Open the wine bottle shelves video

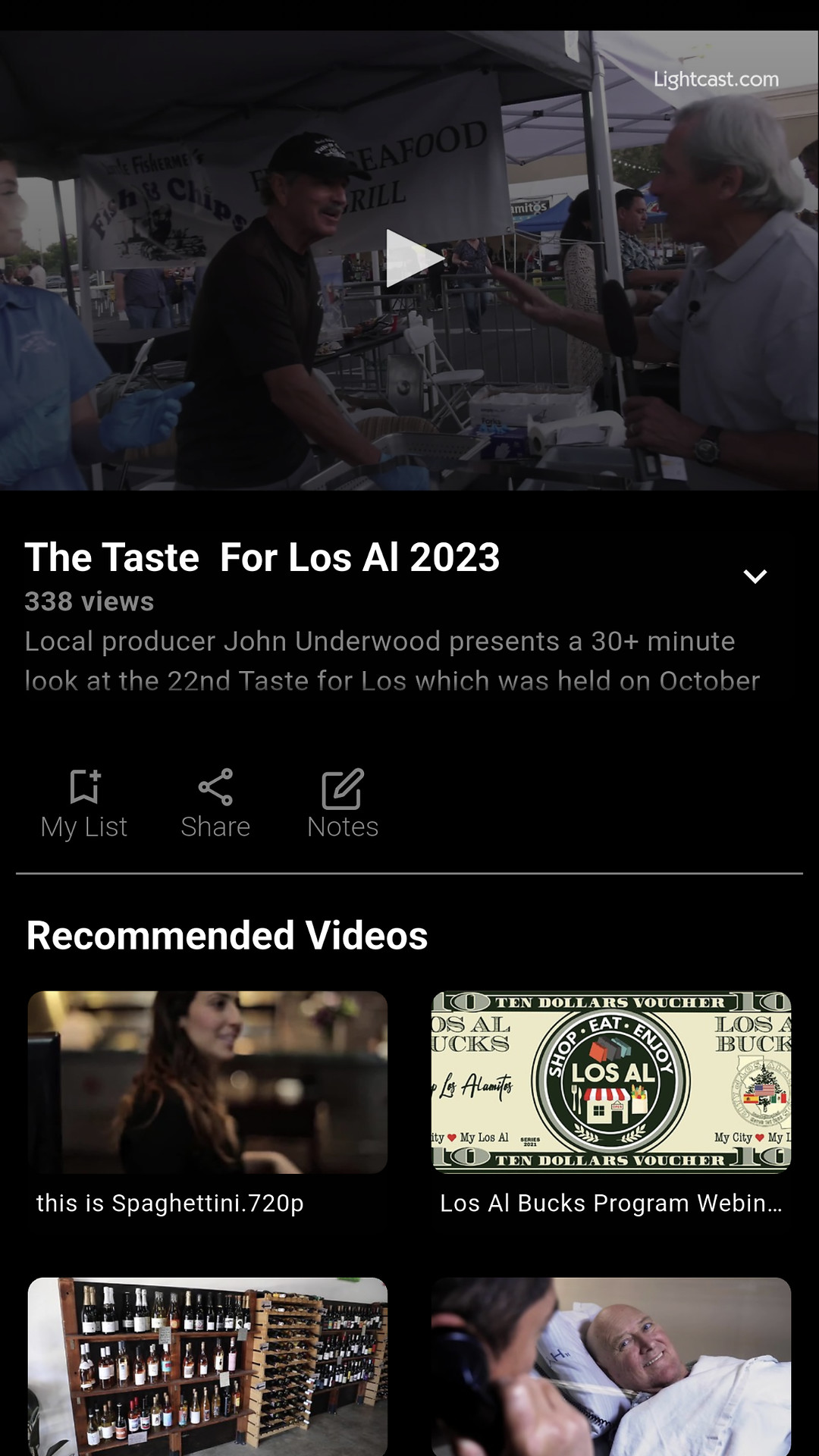click(x=208, y=1365)
